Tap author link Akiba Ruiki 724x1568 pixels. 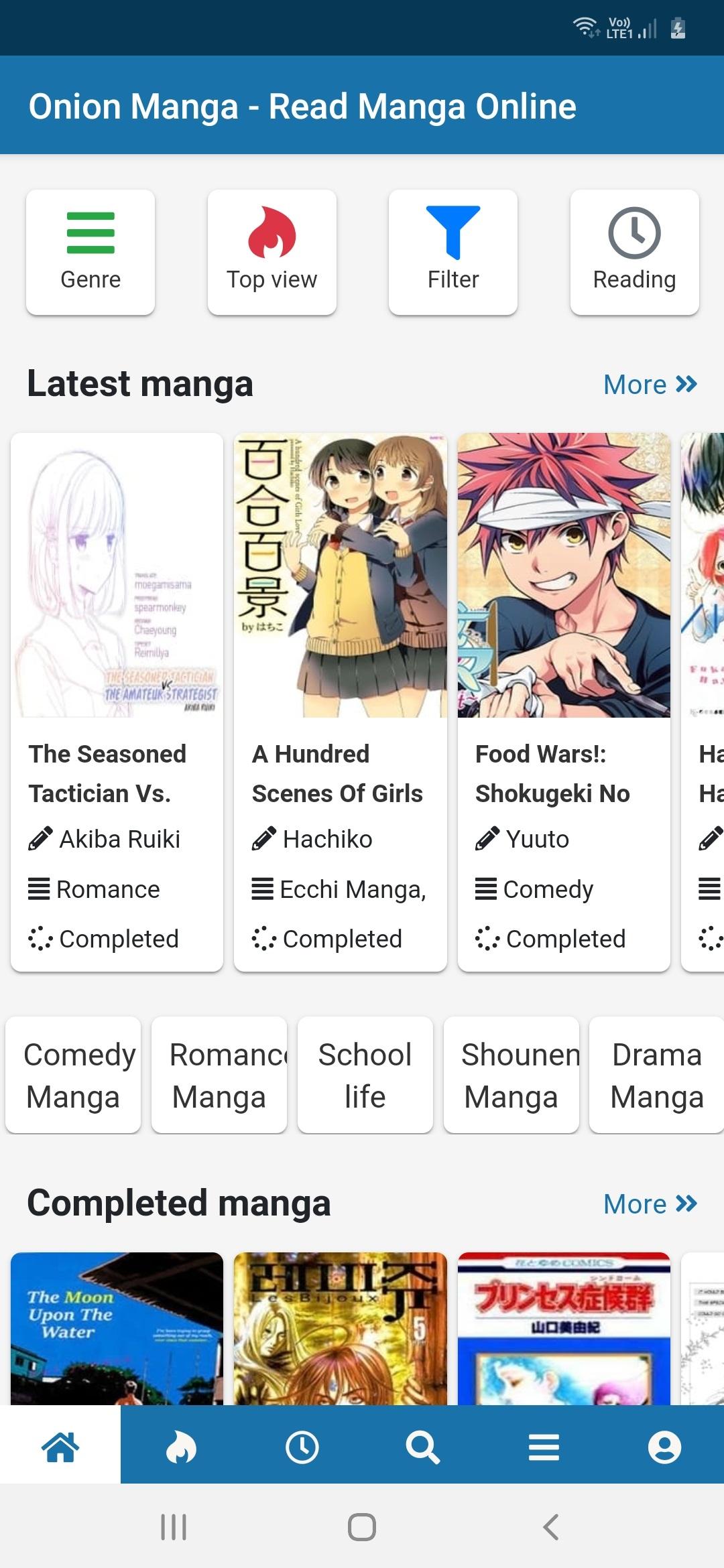pos(121,838)
